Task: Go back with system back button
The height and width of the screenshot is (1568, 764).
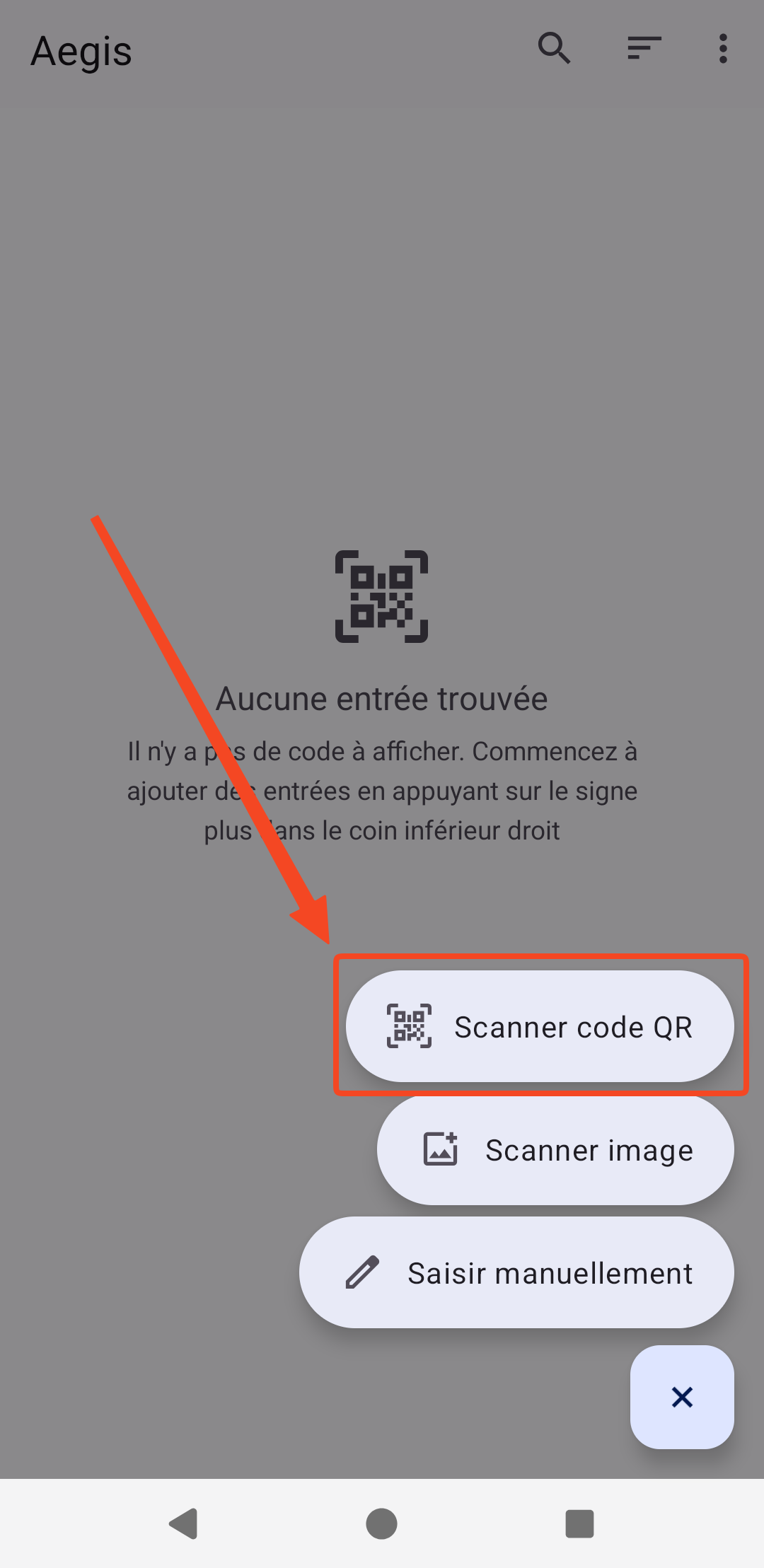Action: tap(184, 1523)
